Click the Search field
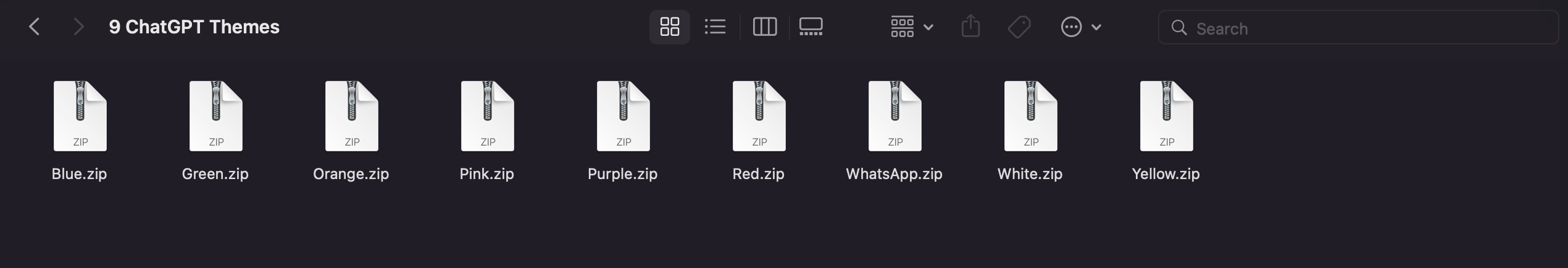Screen dimensions: 1568x268 (x=1358, y=28)
